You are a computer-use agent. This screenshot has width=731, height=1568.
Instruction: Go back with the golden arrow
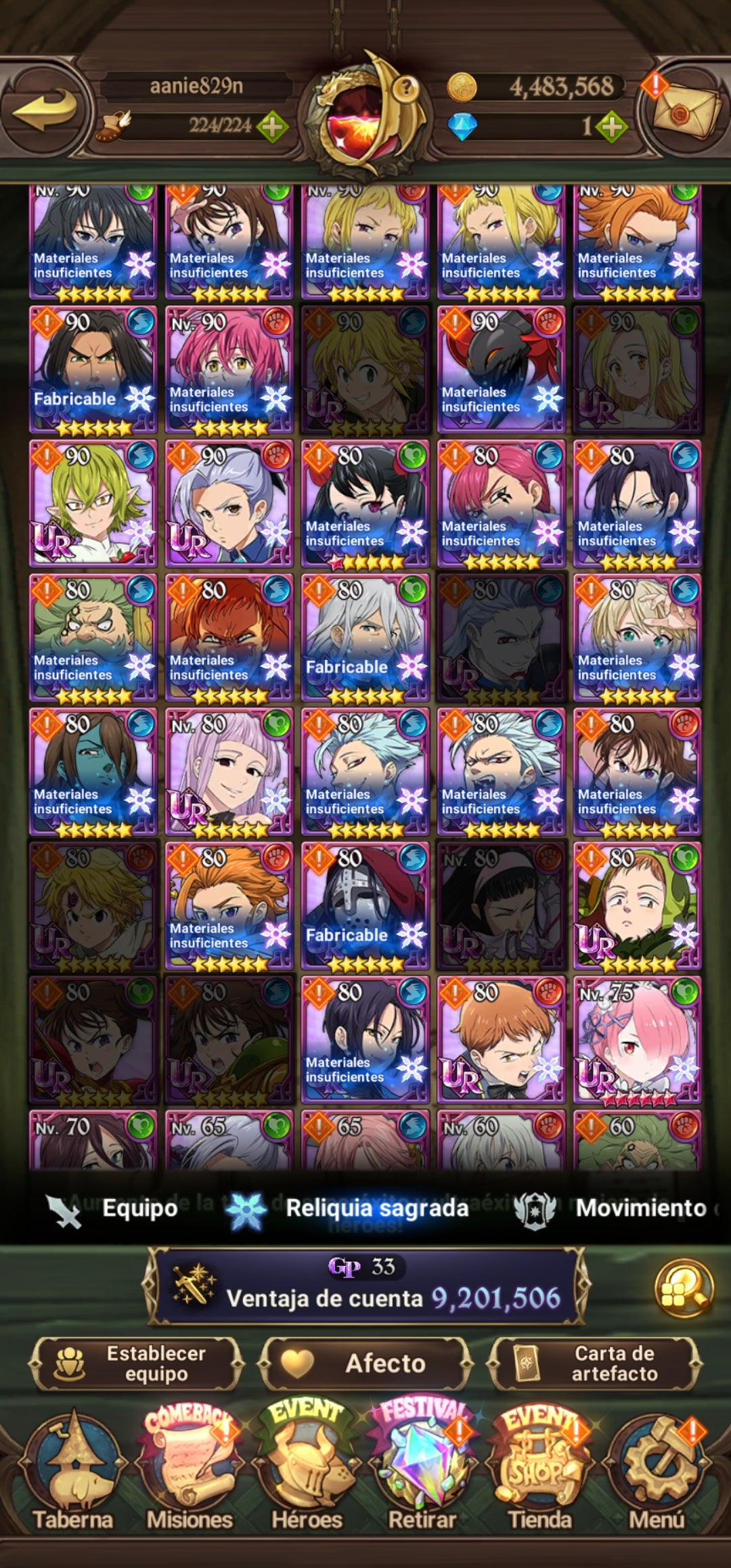point(46,110)
